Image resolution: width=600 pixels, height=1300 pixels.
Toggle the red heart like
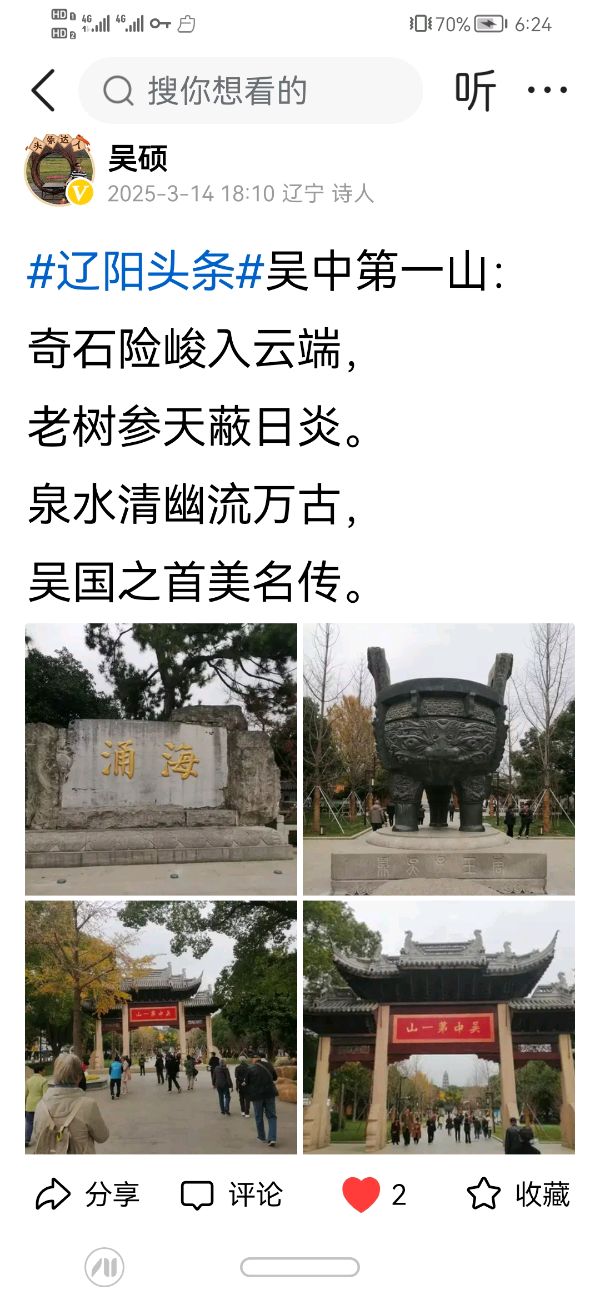pos(362,1194)
